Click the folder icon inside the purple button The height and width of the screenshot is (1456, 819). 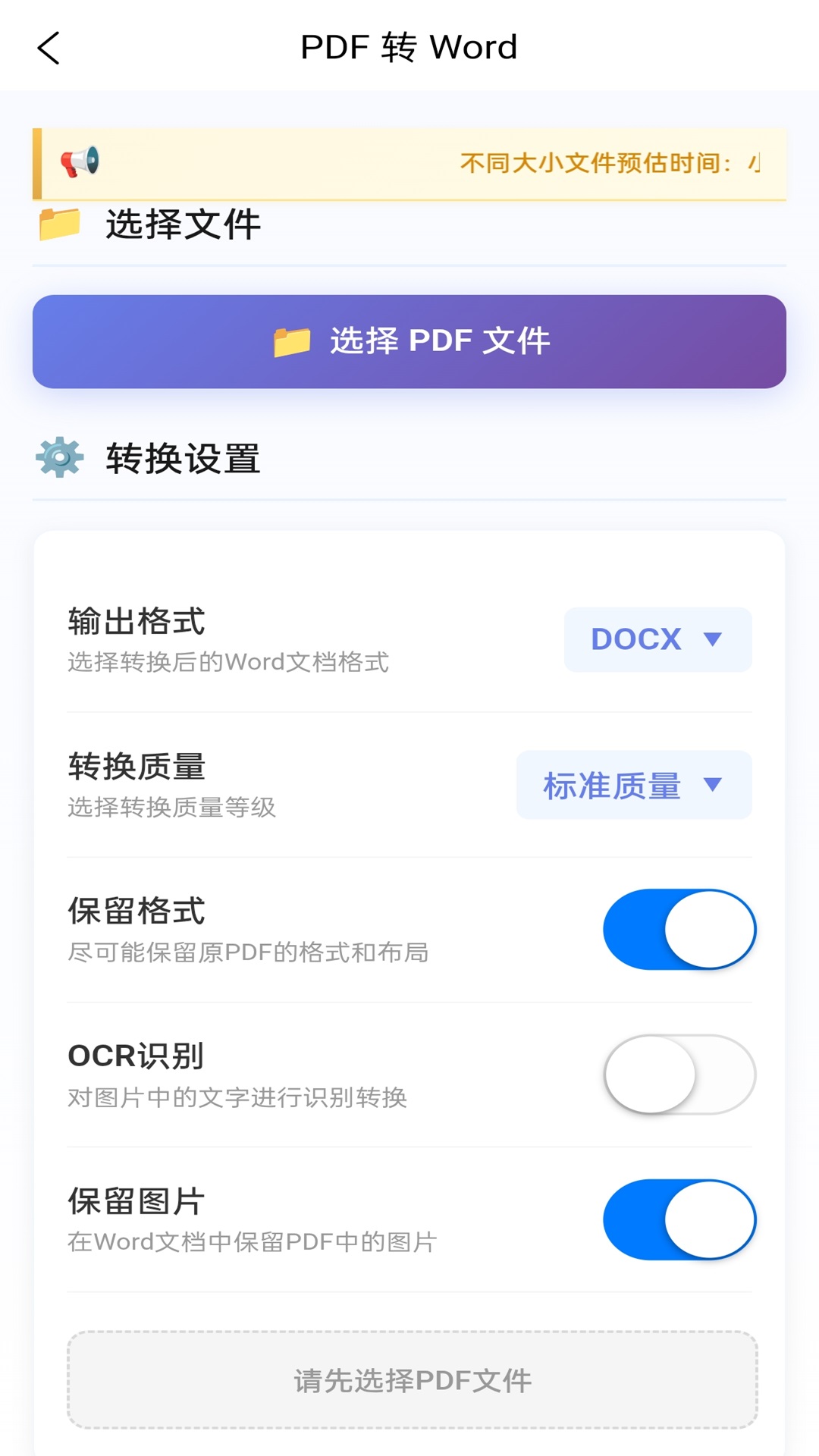point(294,340)
